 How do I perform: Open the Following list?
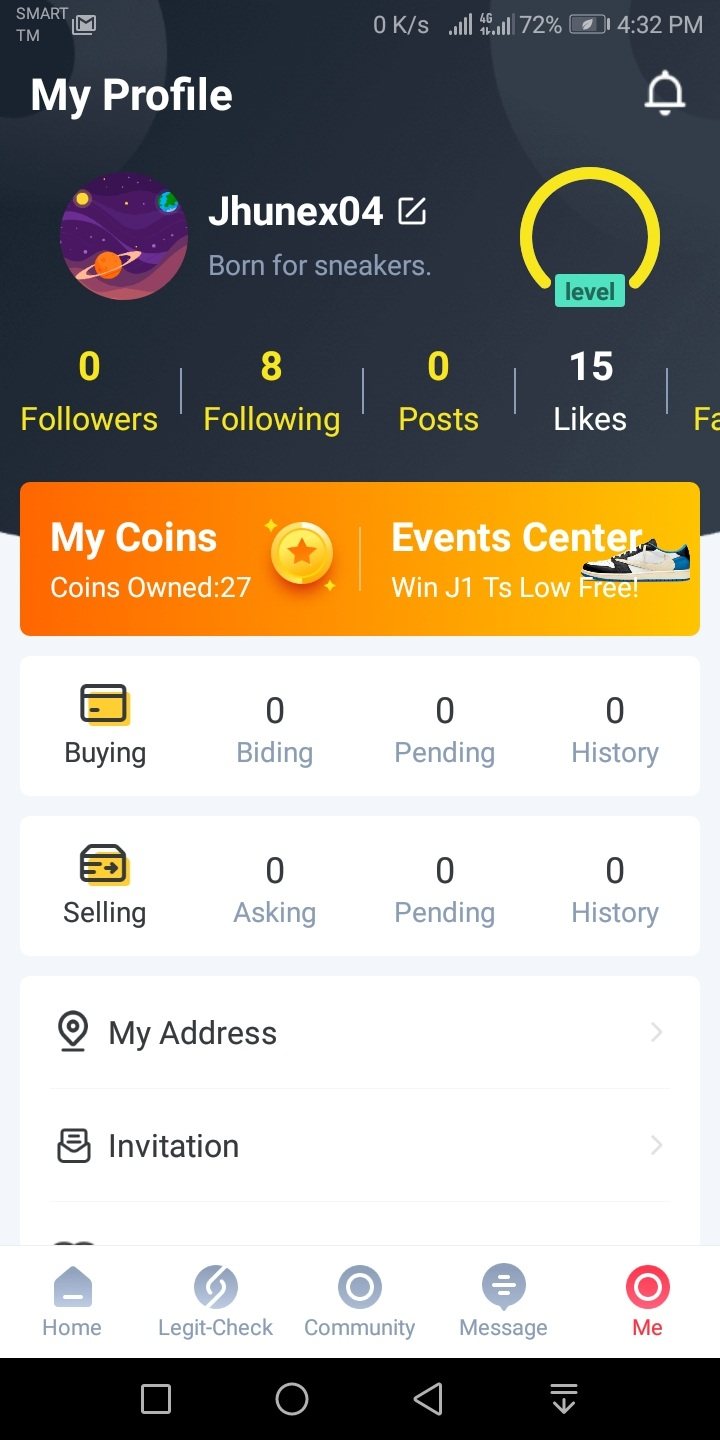(x=271, y=392)
